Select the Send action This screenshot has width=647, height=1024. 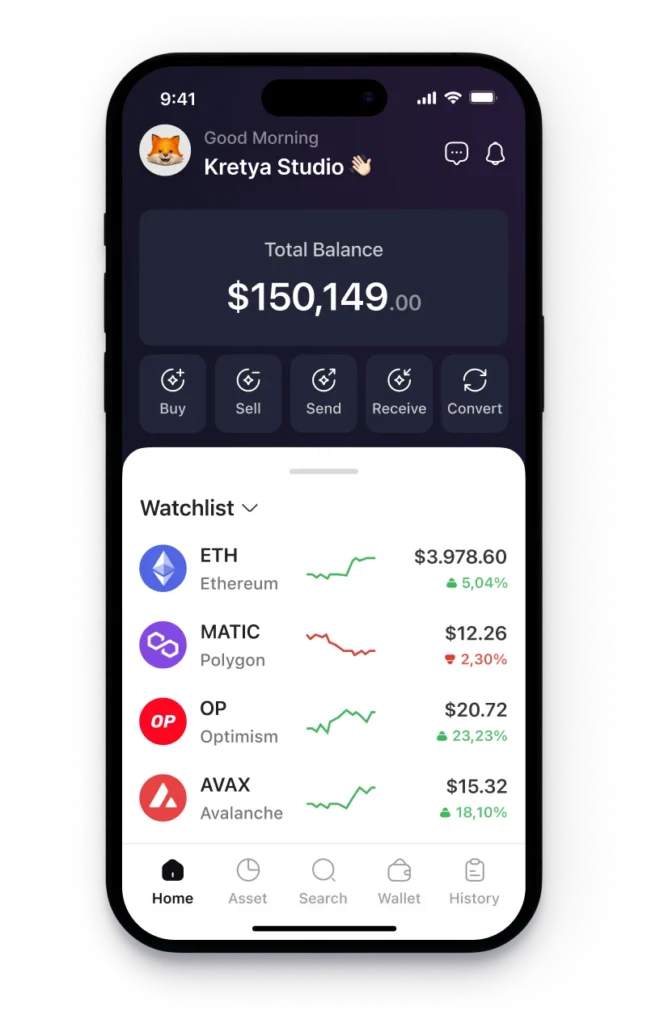[x=323, y=393]
